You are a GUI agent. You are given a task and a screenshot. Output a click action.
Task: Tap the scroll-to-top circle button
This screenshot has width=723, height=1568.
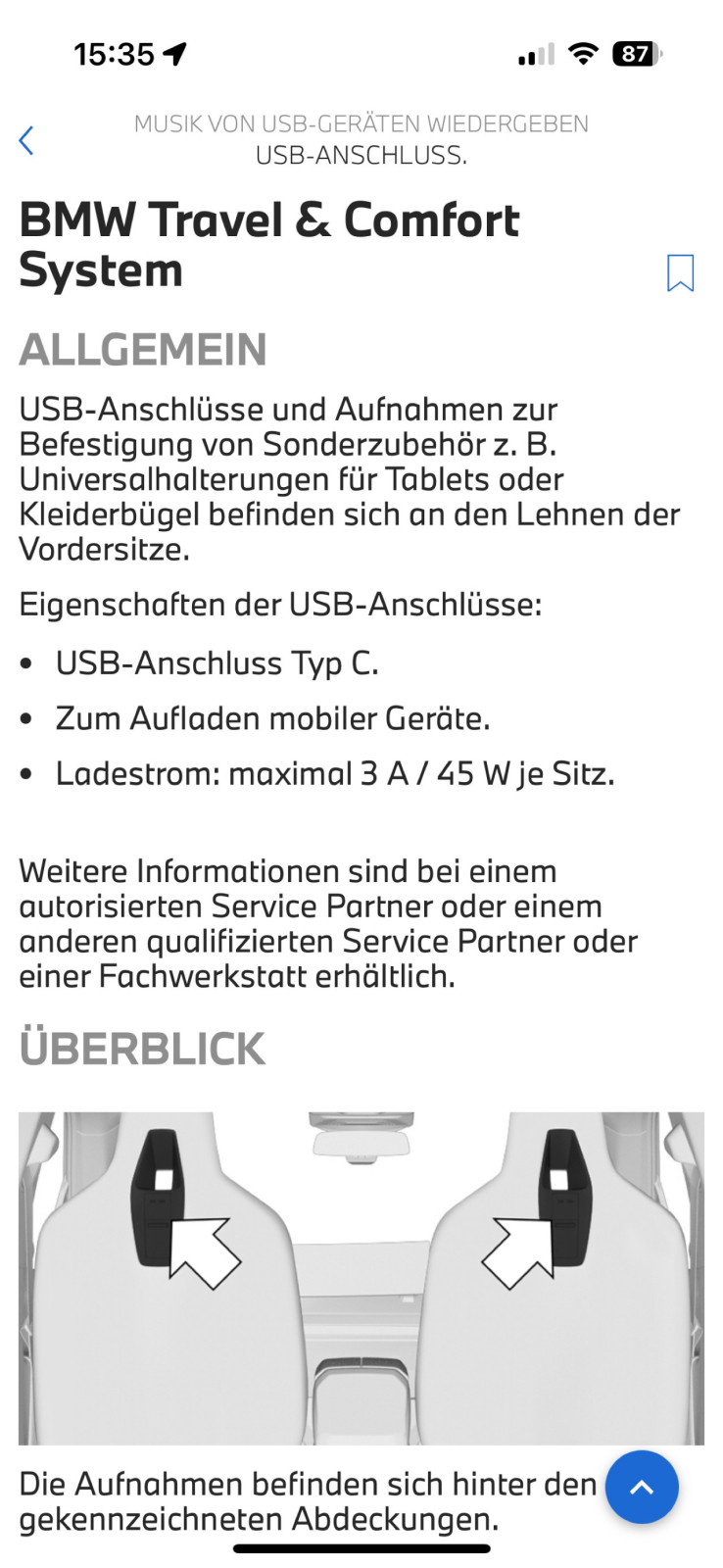tap(642, 1487)
